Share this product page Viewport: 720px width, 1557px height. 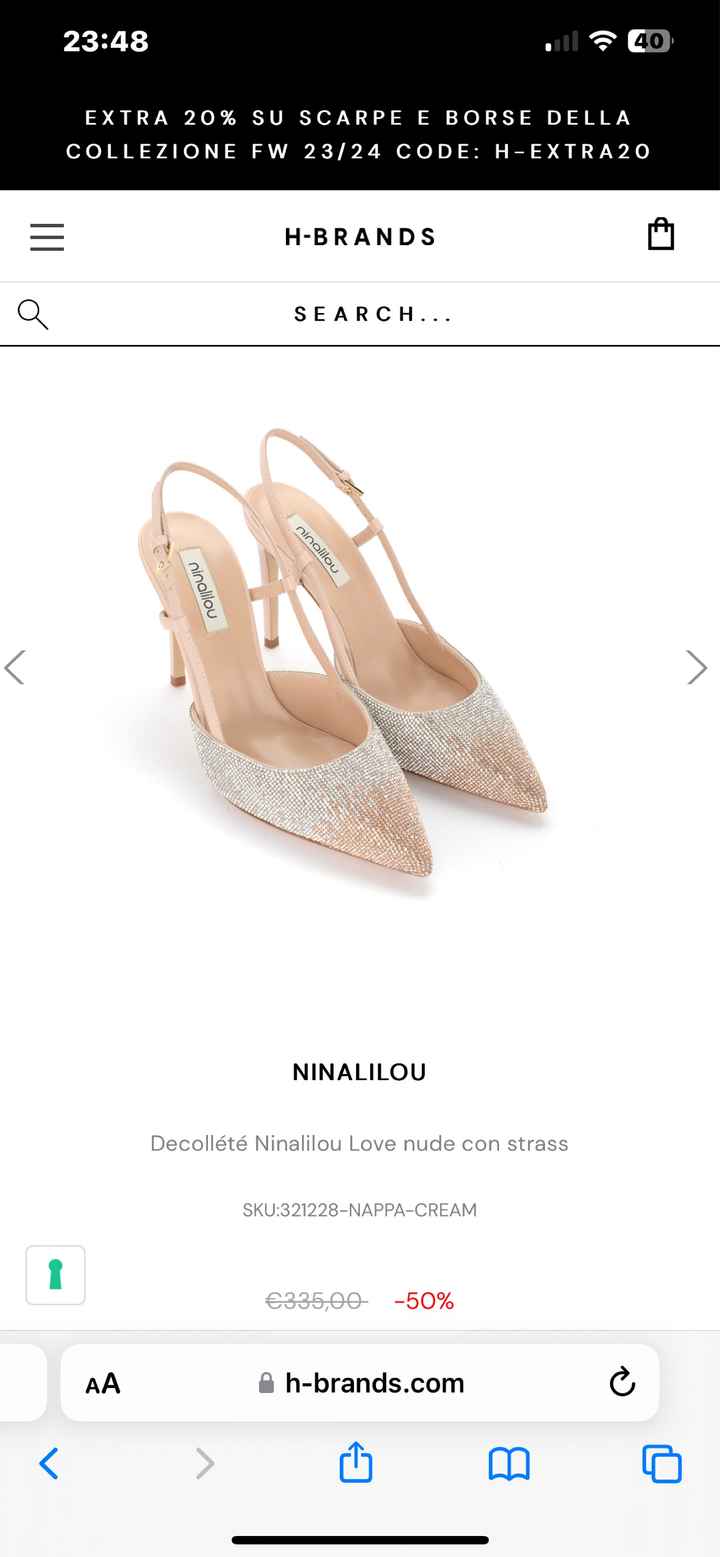tap(356, 1465)
